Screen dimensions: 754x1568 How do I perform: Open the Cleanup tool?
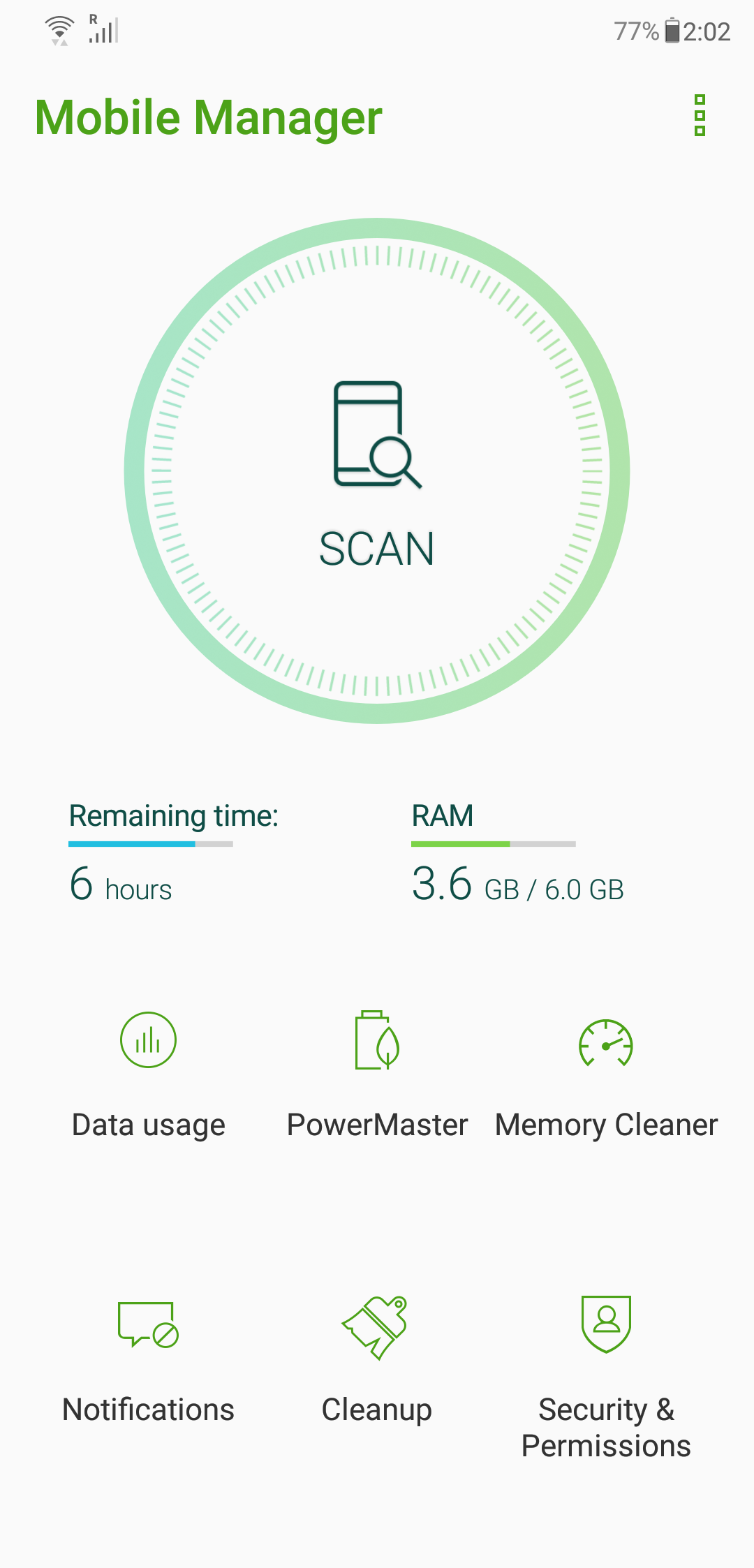[x=377, y=1361]
